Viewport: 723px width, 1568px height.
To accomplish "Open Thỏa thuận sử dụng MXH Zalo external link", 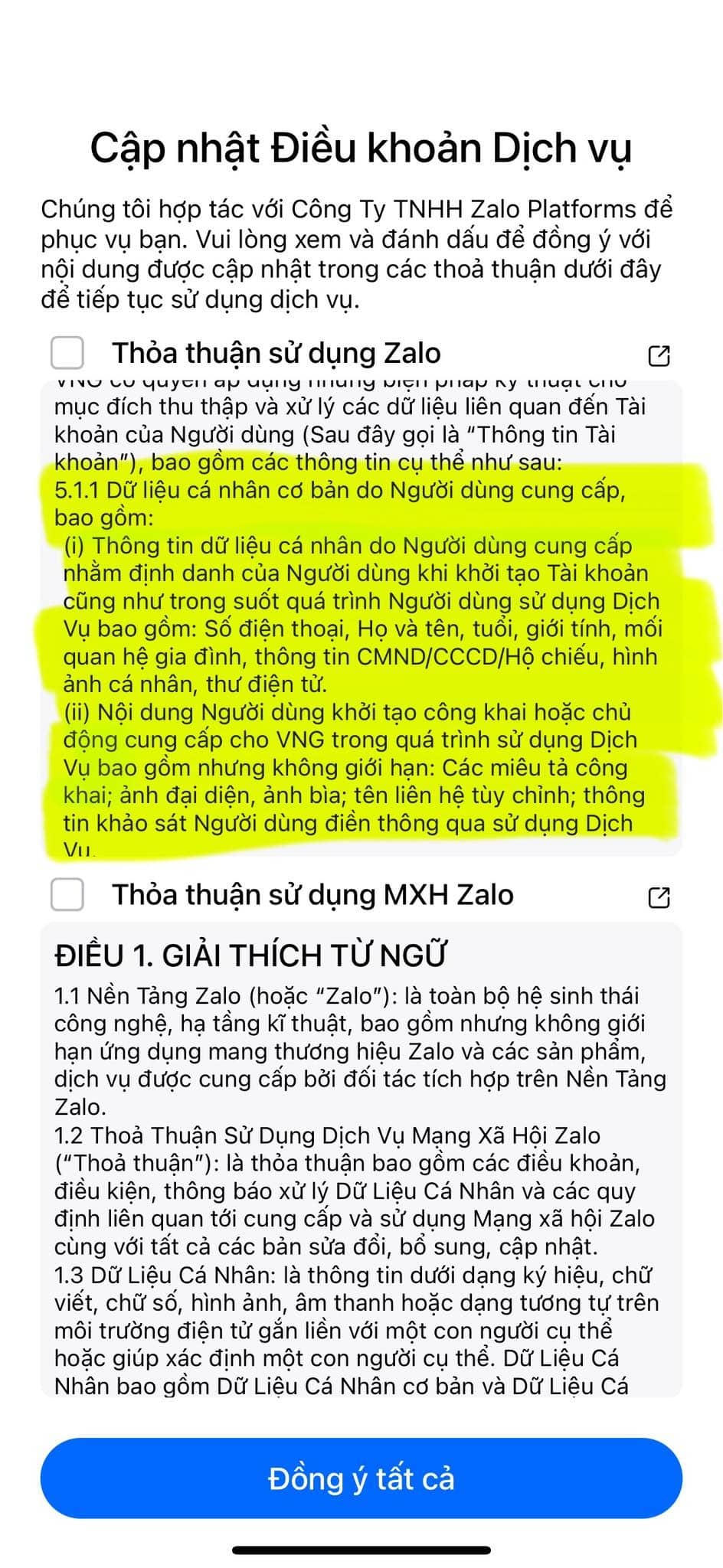I will pos(659,897).
